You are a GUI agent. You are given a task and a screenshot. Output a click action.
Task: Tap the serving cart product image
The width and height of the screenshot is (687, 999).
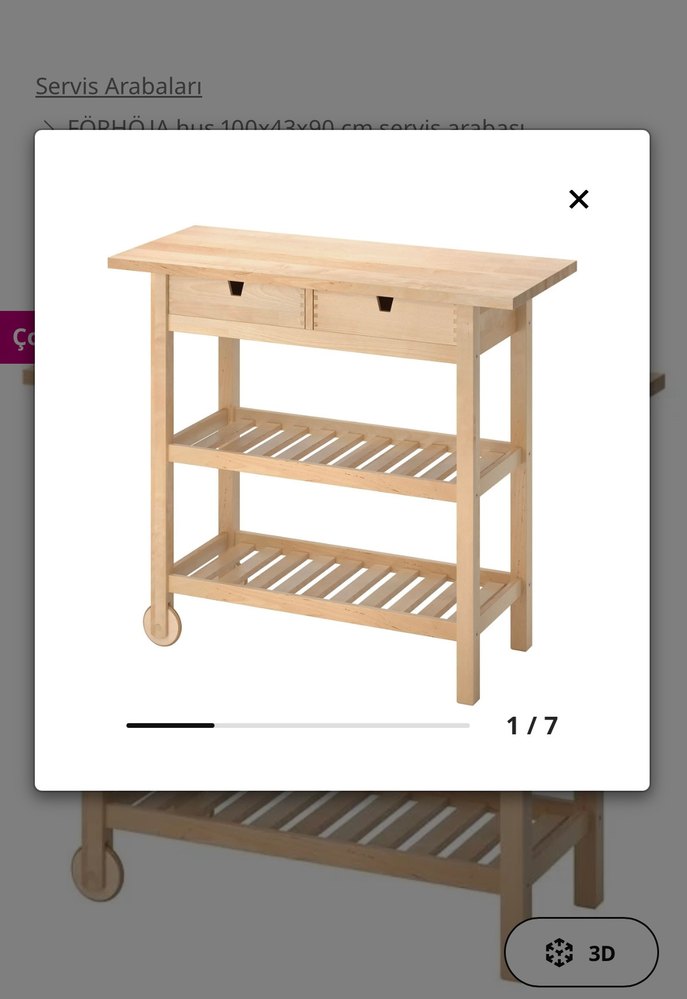point(342,450)
